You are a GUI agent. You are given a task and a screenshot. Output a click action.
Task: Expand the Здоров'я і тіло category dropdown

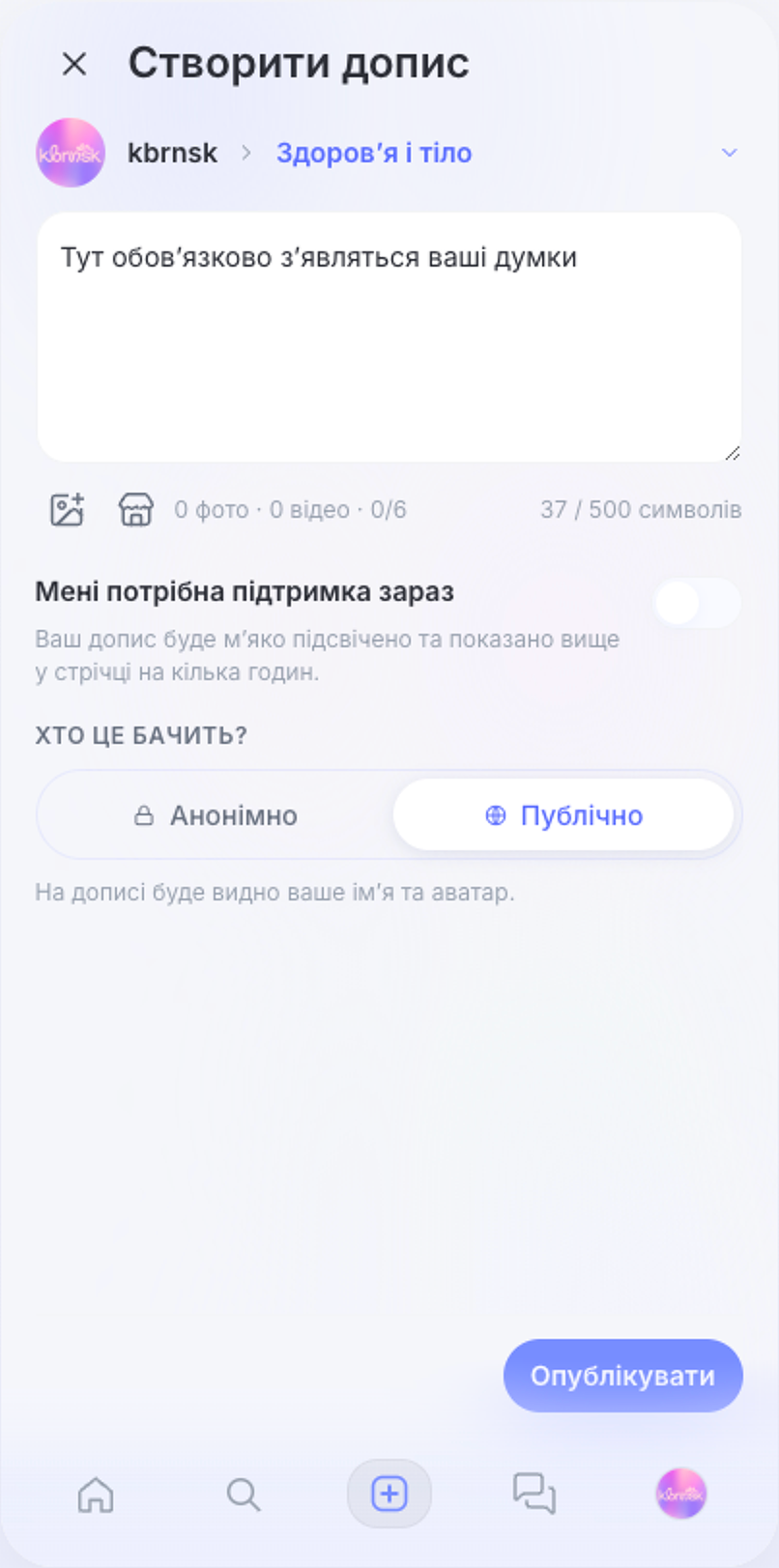[x=729, y=153]
